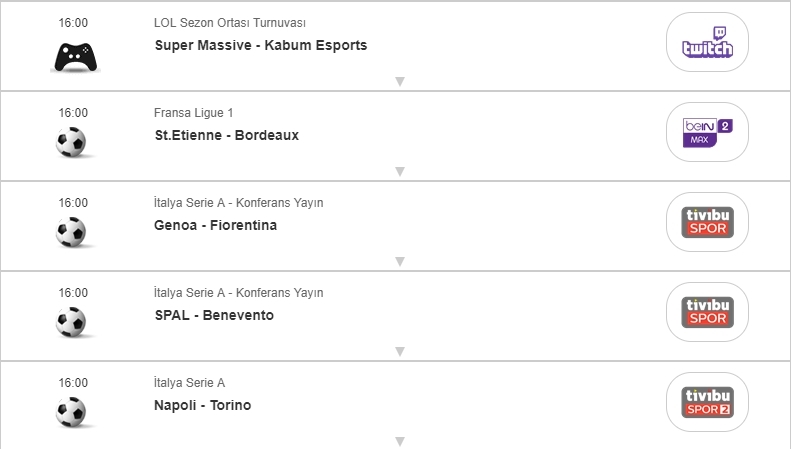This screenshot has width=791, height=449.
Task: Tap Tivibu Spor logo for Genoa - Fiorentina
Action: [707, 222]
